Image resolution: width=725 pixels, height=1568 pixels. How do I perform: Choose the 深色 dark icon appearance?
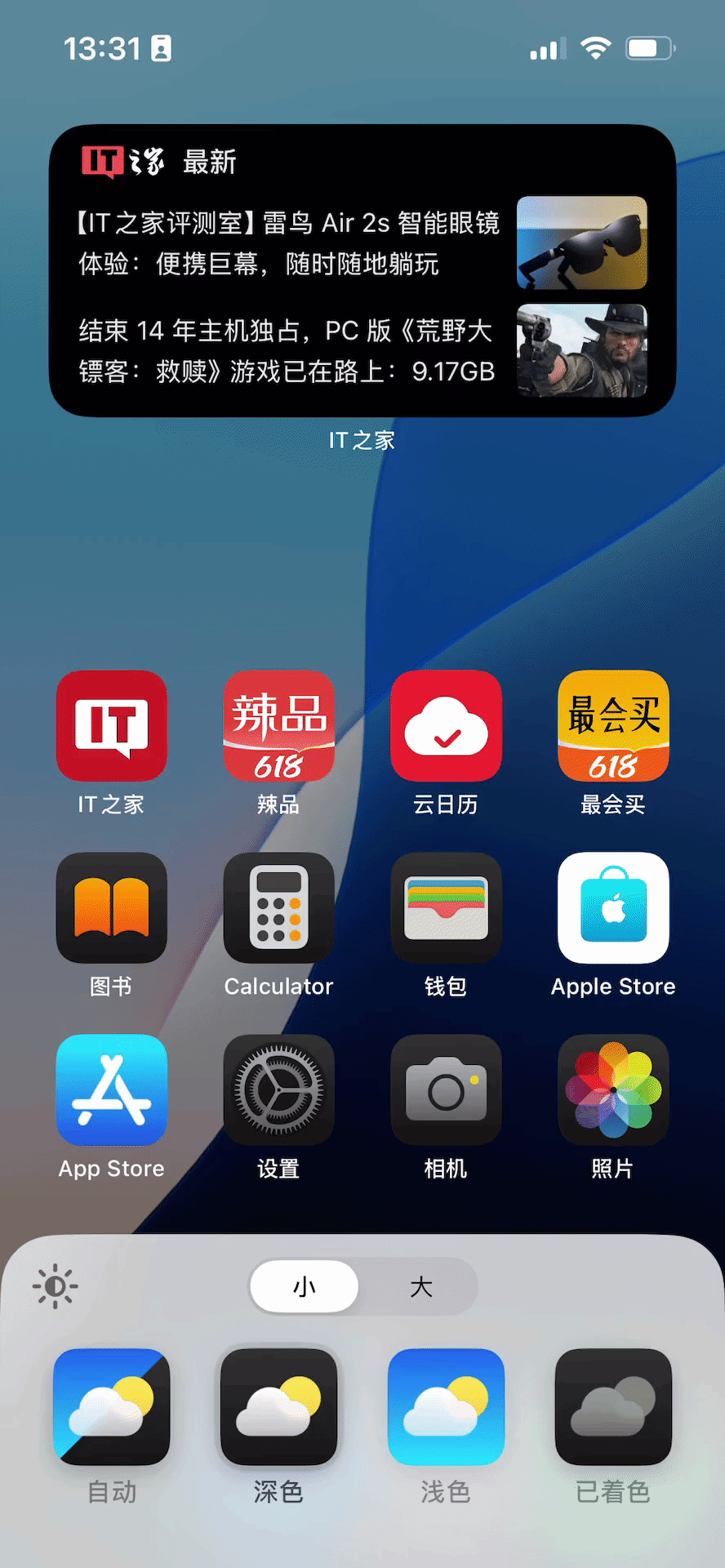[278, 1407]
